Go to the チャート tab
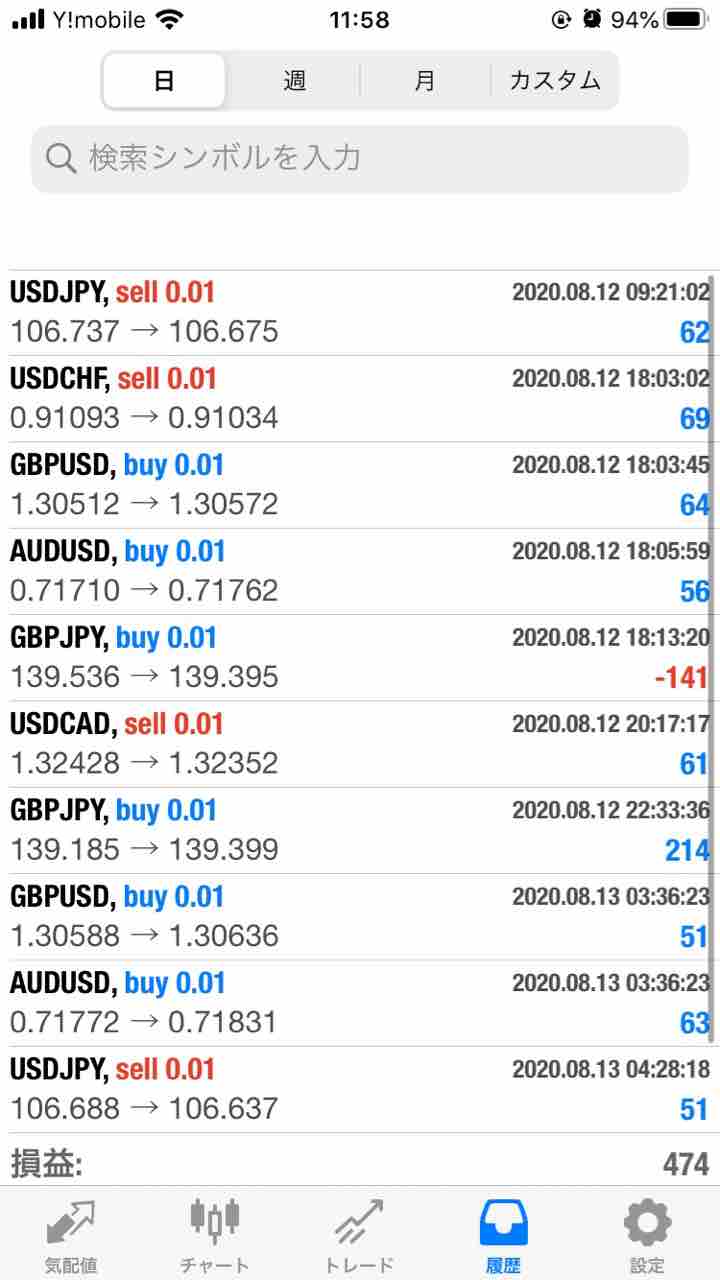This screenshot has width=720, height=1280. click(x=215, y=1235)
